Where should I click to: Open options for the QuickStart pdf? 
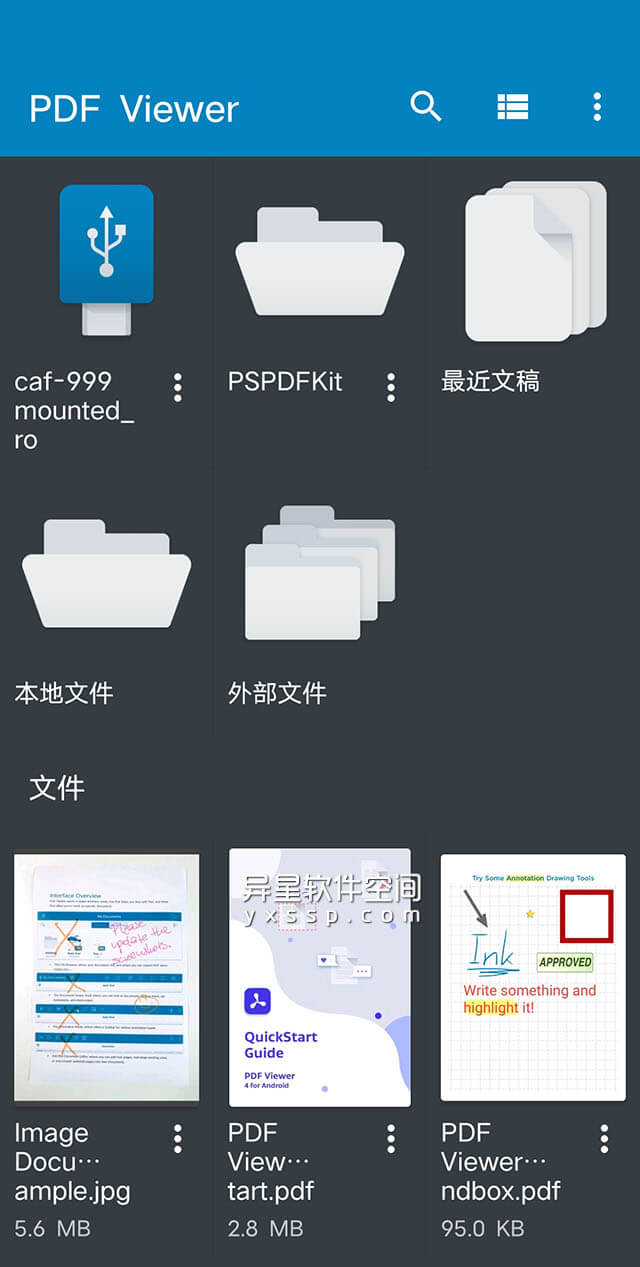coord(391,1139)
